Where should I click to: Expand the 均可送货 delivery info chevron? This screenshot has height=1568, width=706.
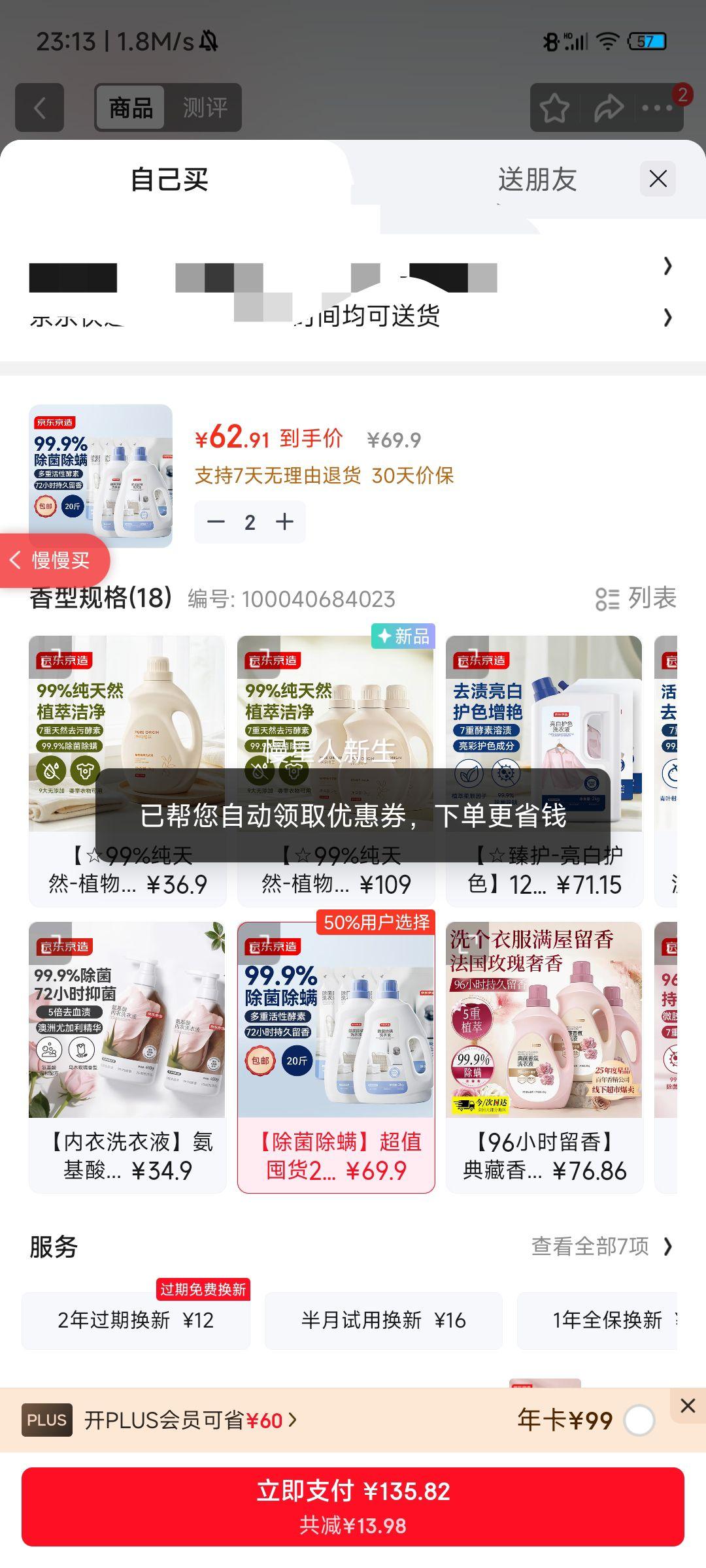pyautogui.click(x=667, y=318)
